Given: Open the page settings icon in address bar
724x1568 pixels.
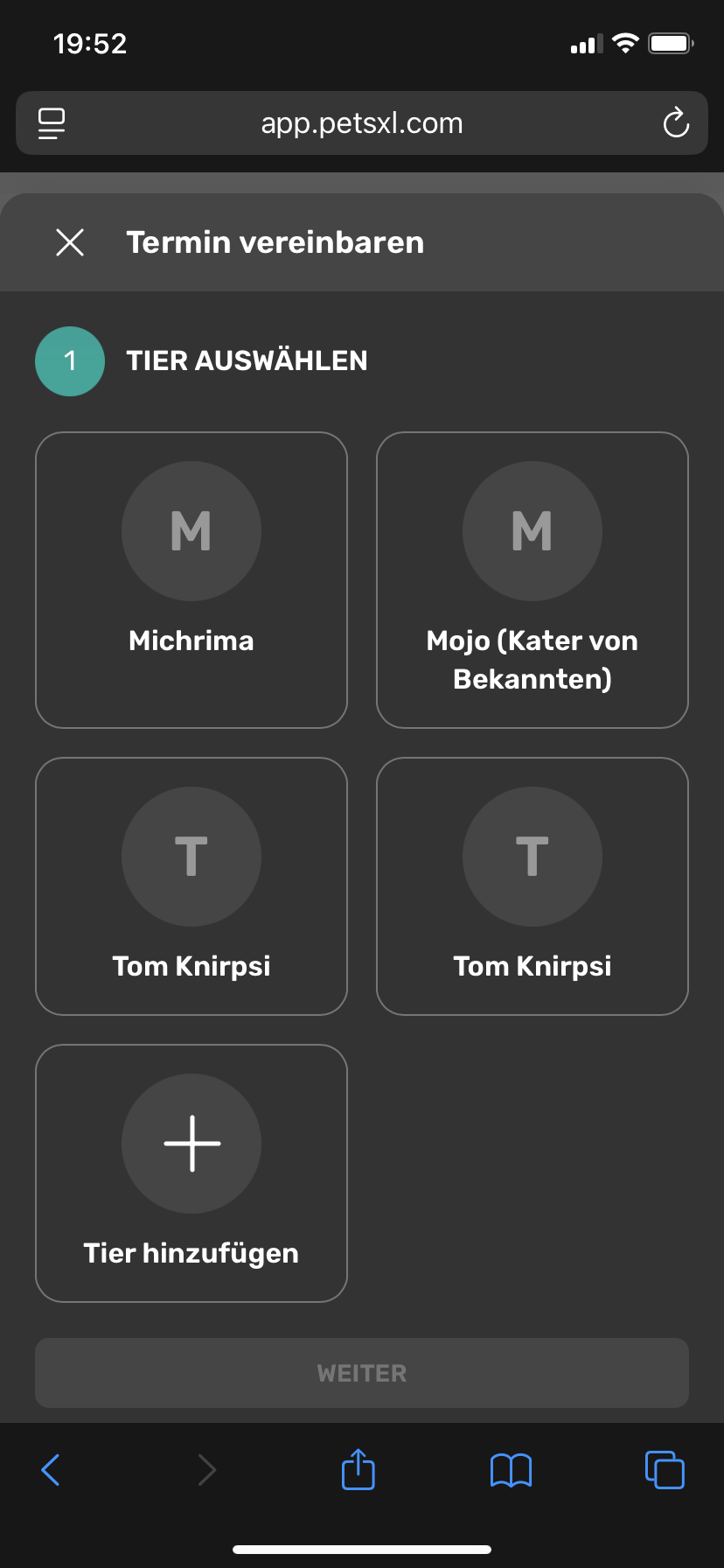Looking at the screenshot, I should 52,123.
